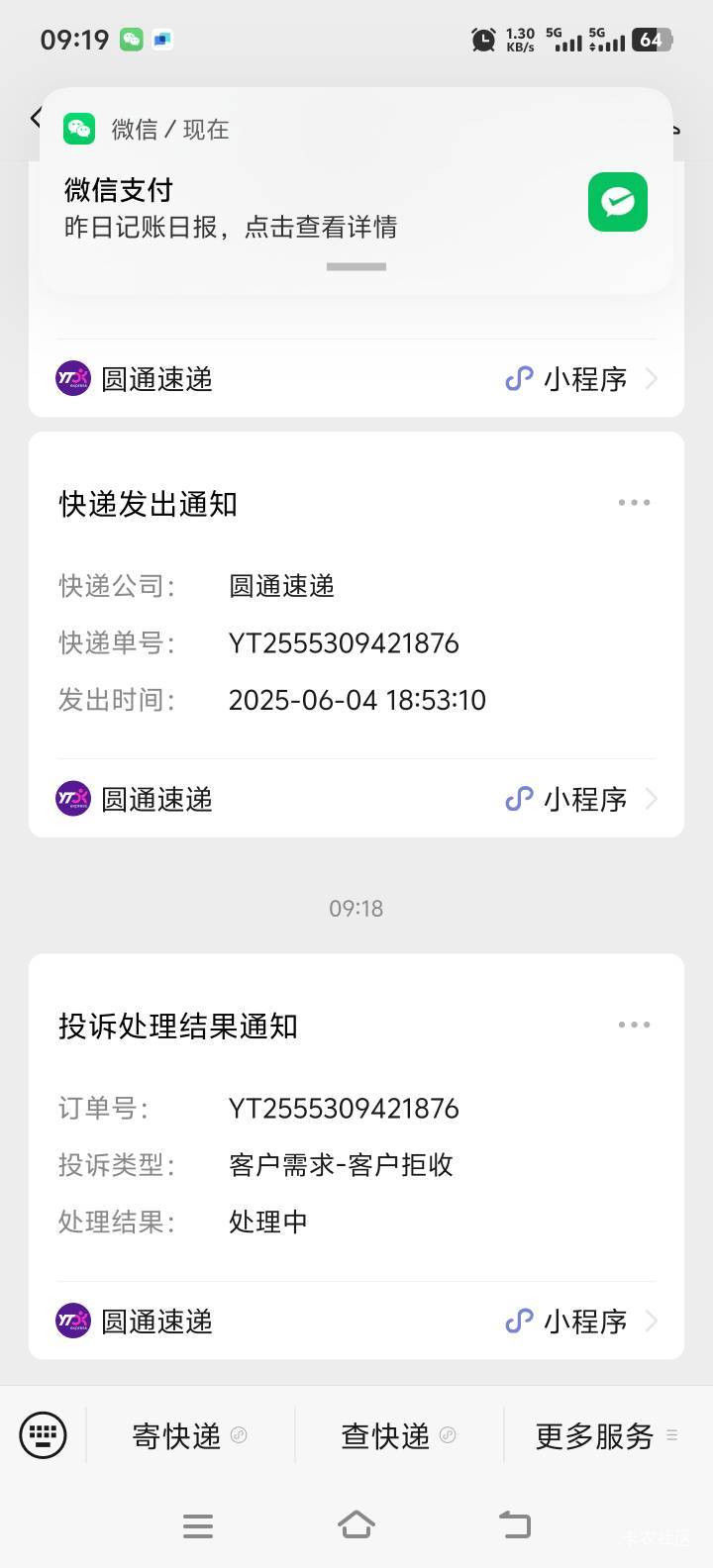Select the 寄快递 menu

(190, 1435)
